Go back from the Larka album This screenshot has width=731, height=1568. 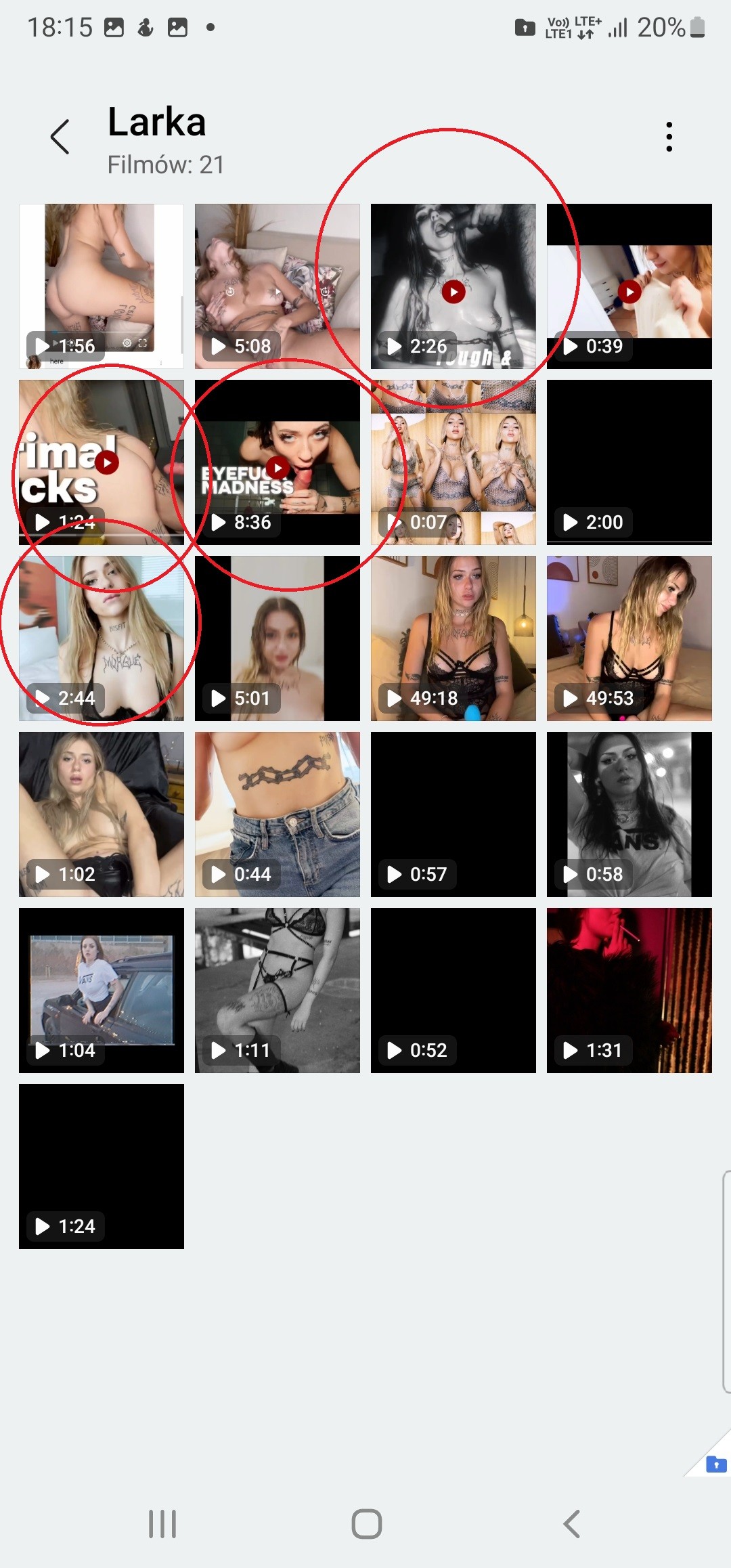click(x=60, y=137)
